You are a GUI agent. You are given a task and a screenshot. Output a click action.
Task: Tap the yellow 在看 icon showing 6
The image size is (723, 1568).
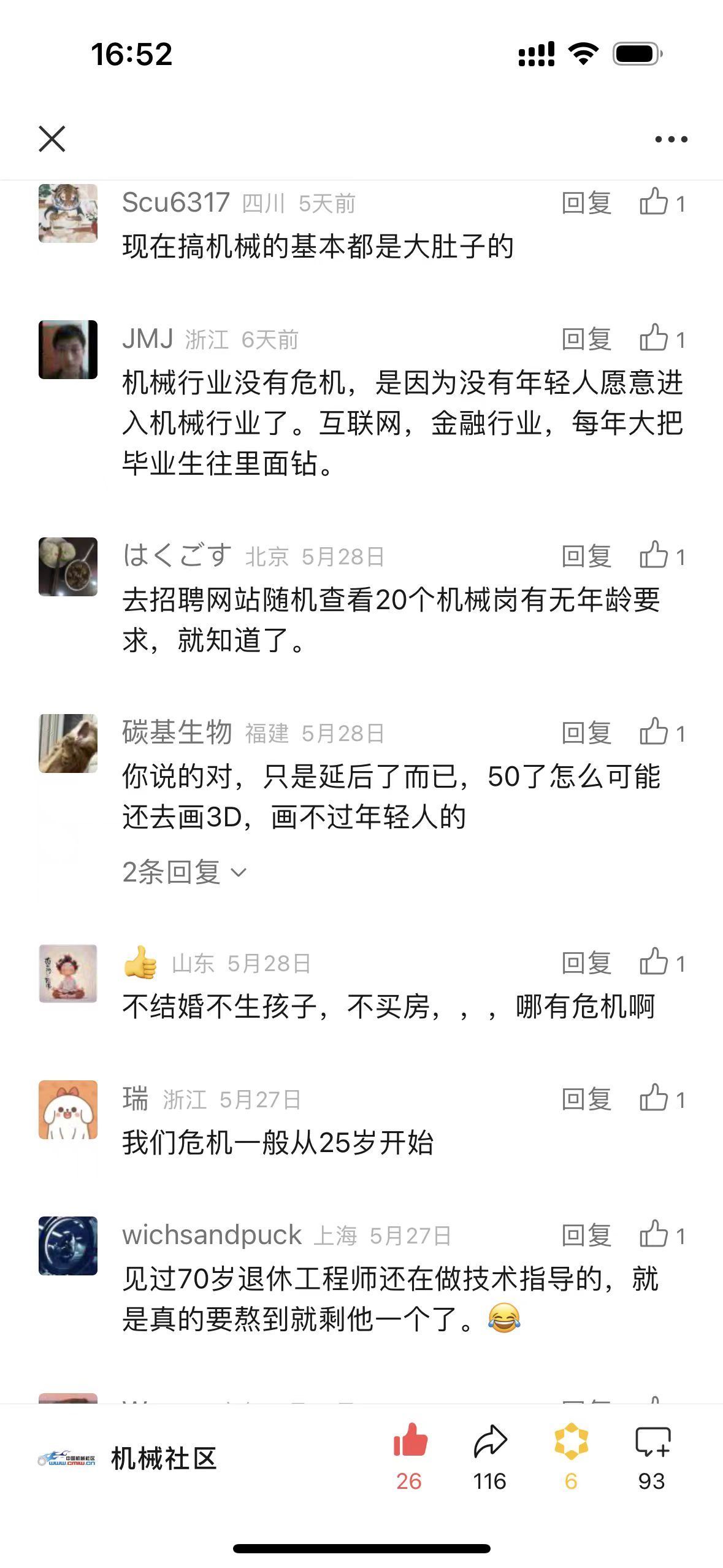pos(571,1442)
